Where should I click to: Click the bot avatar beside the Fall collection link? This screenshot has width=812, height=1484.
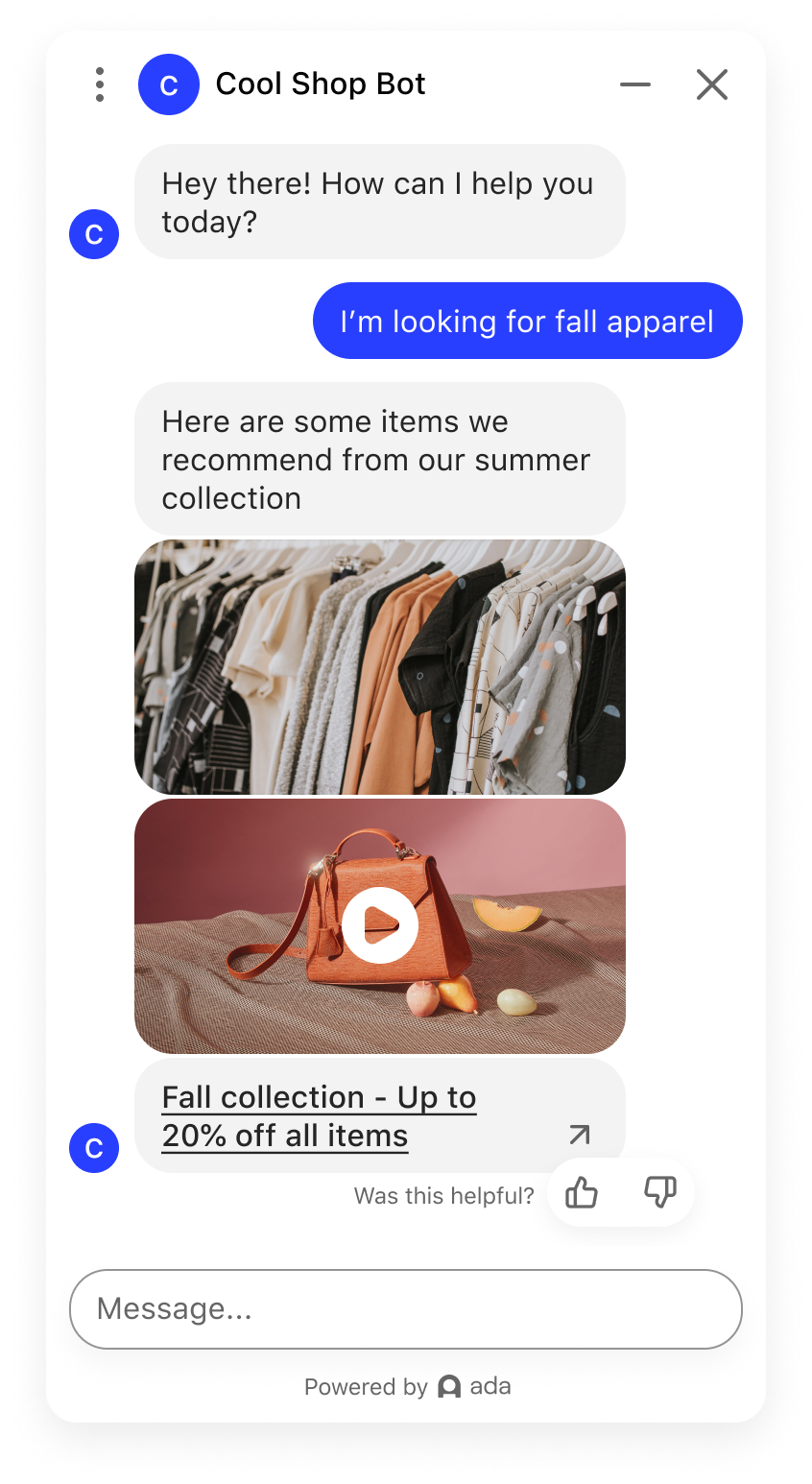coord(93,1147)
